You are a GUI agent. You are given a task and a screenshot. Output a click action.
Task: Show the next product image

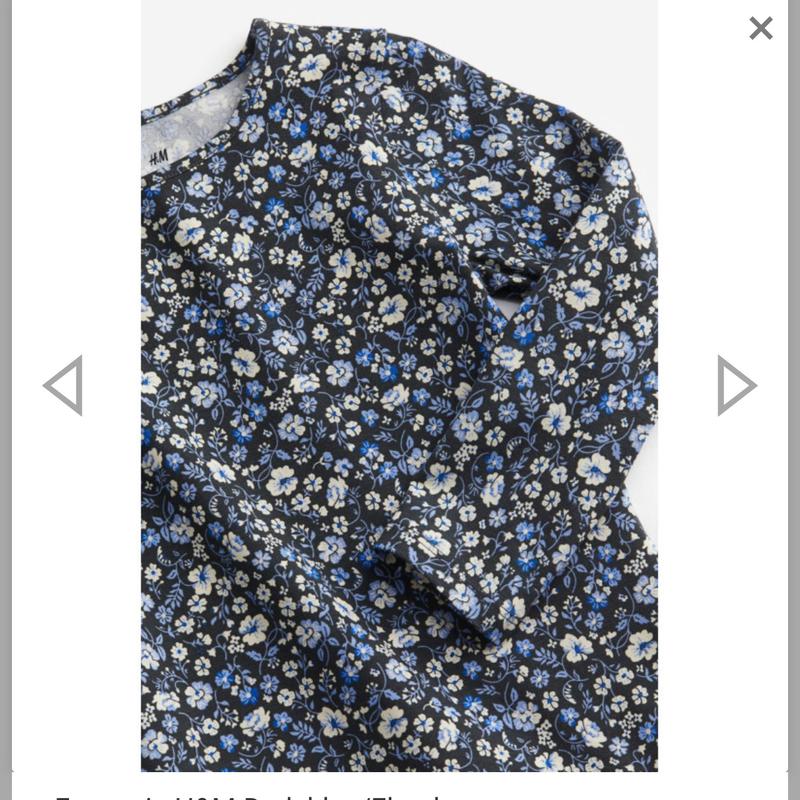click(x=737, y=385)
